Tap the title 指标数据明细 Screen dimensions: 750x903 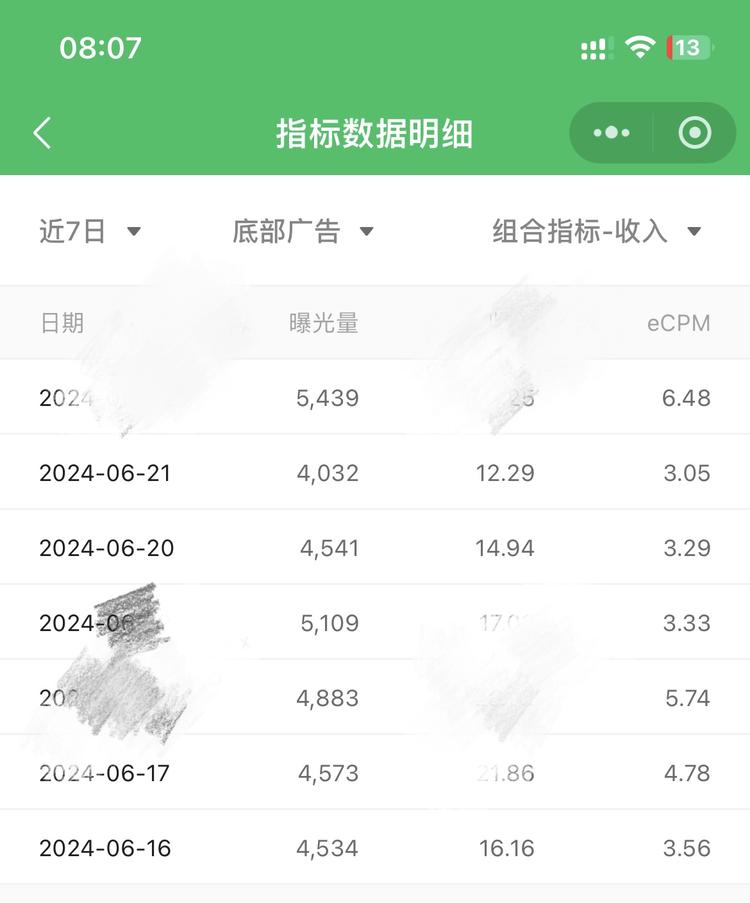point(375,132)
